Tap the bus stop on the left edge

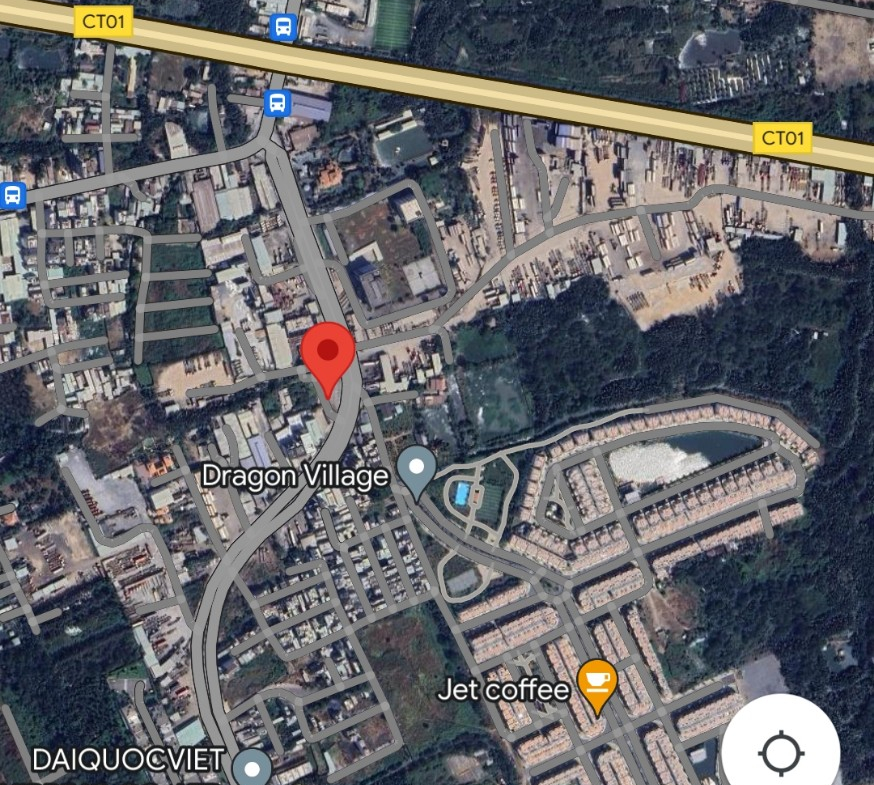(12, 195)
